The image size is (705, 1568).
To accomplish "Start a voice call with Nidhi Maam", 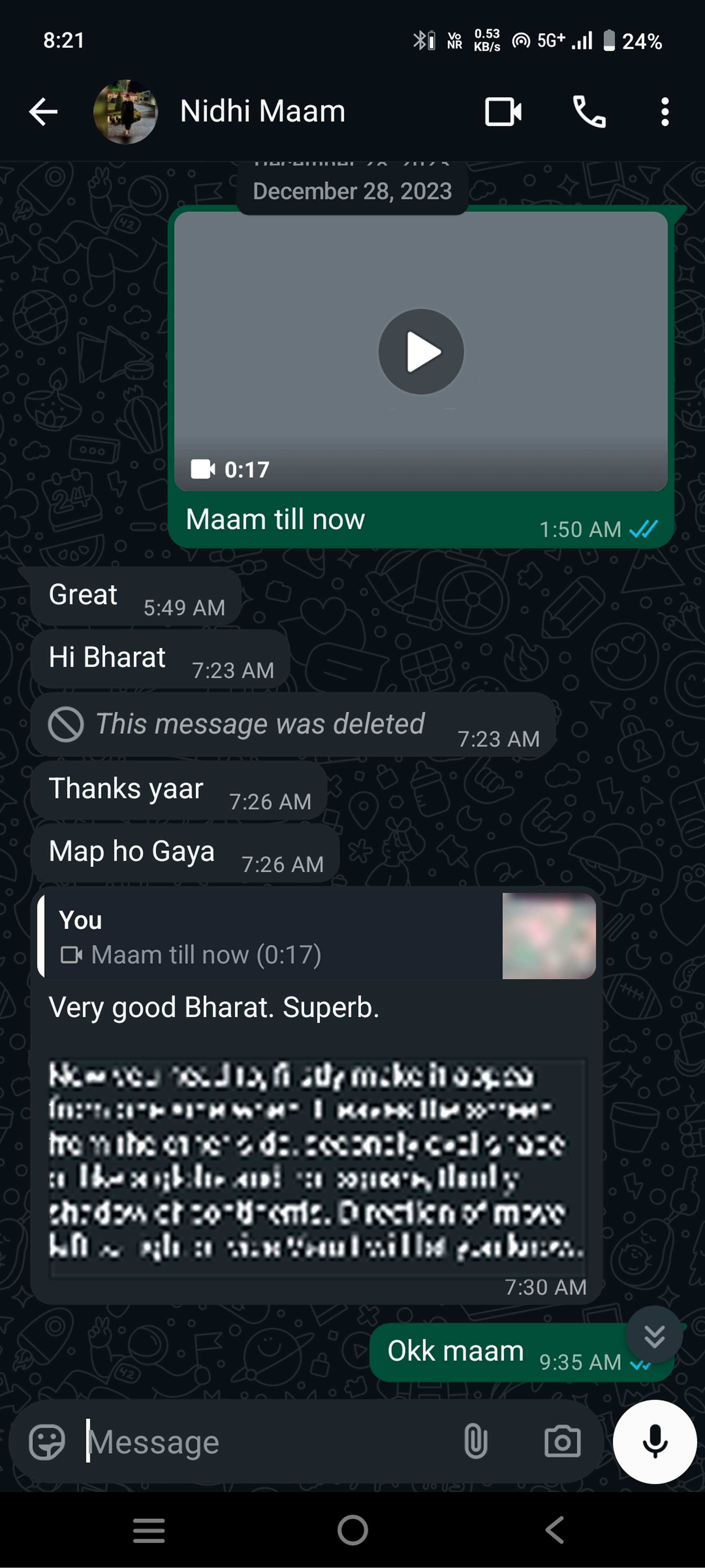I will tap(589, 112).
